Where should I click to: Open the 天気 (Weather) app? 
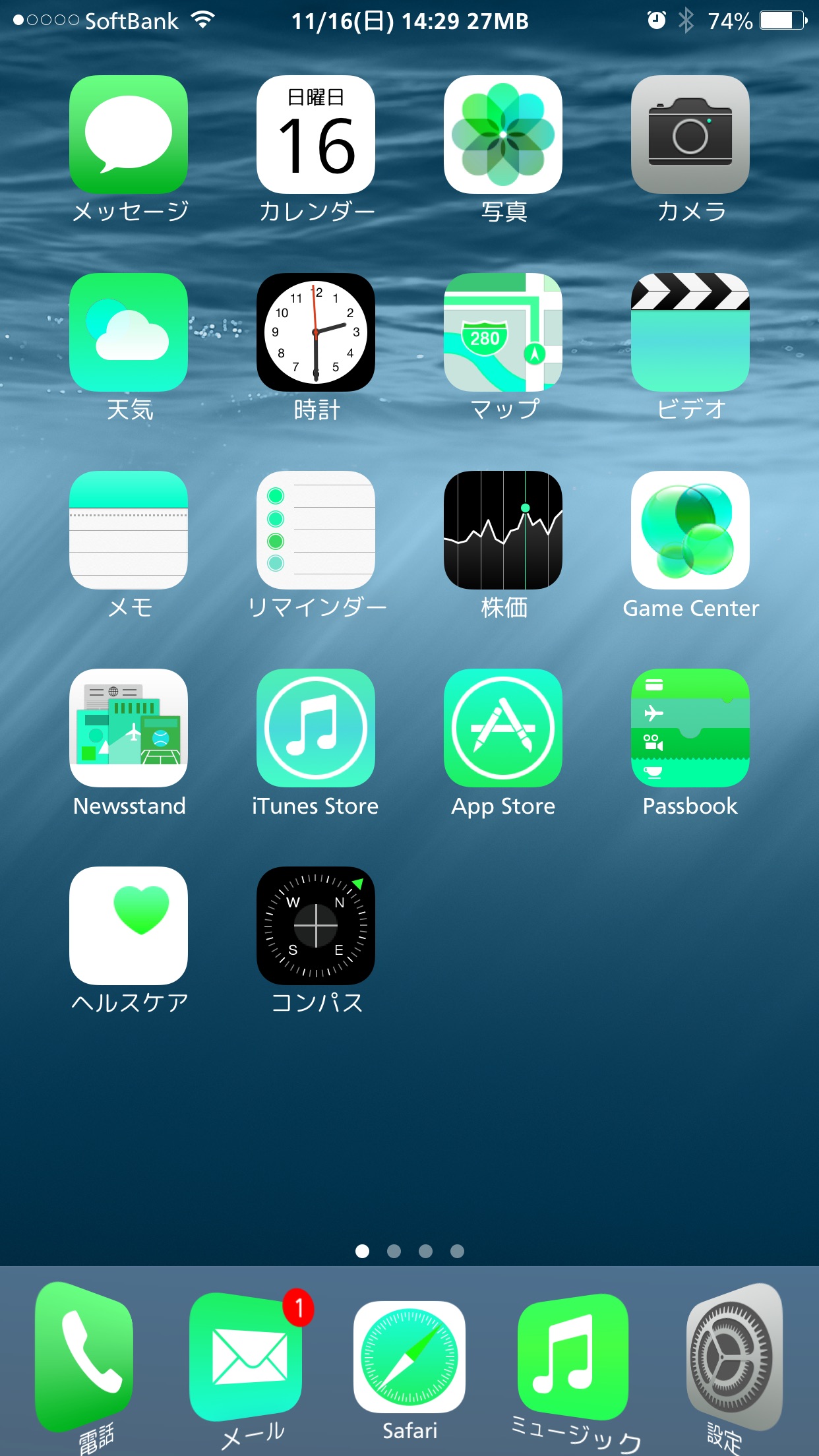[x=129, y=332]
